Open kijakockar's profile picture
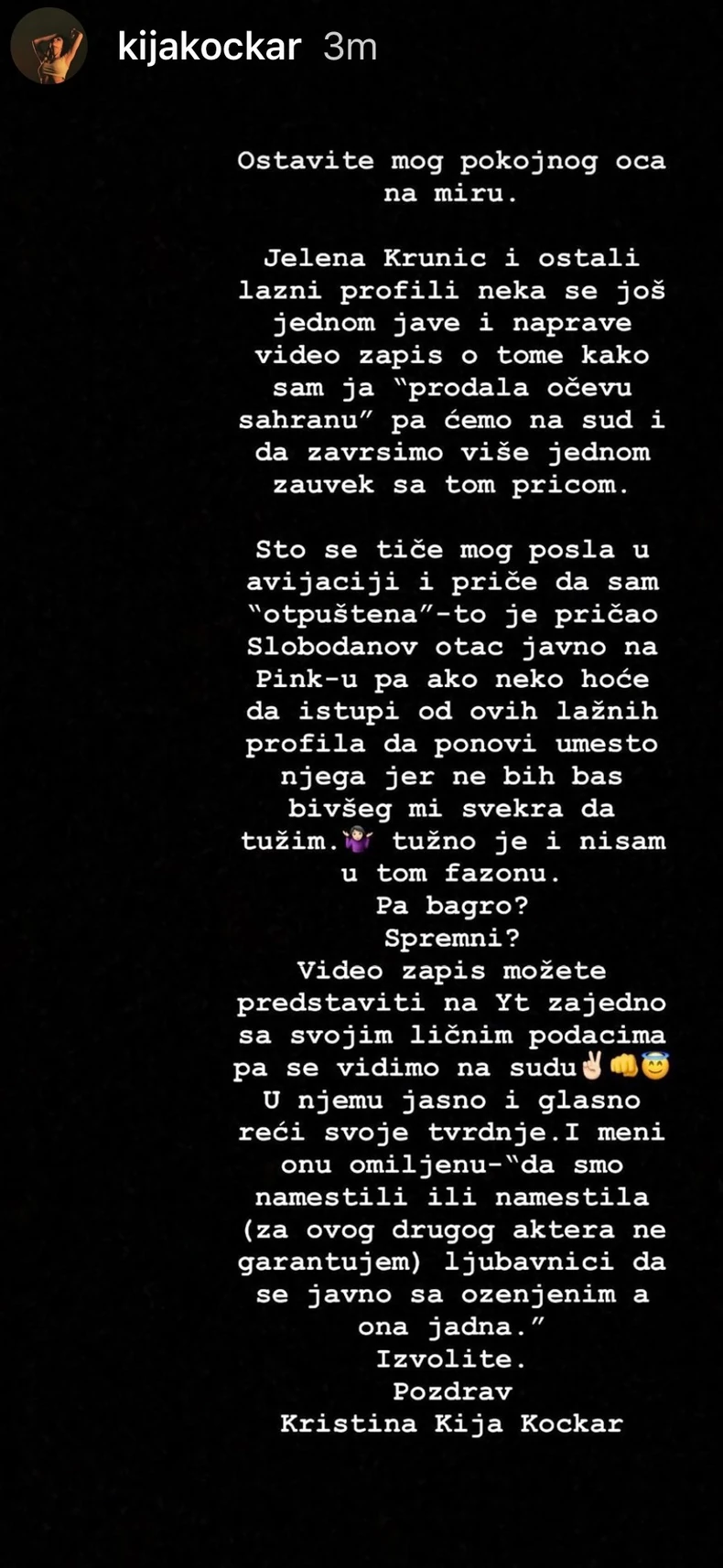The image size is (723, 1568). [x=49, y=46]
